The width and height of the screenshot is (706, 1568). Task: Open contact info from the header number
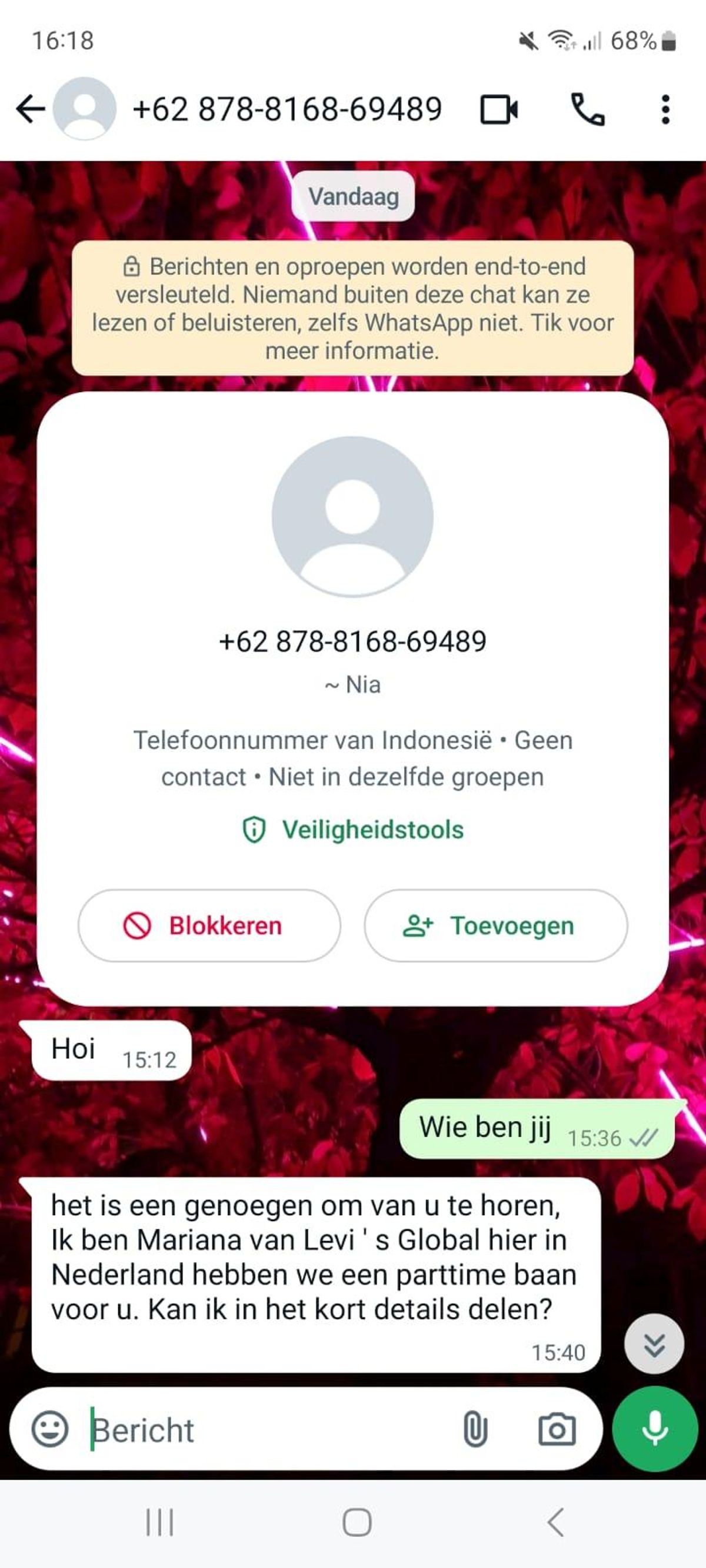pyautogui.click(x=287, y=110)
